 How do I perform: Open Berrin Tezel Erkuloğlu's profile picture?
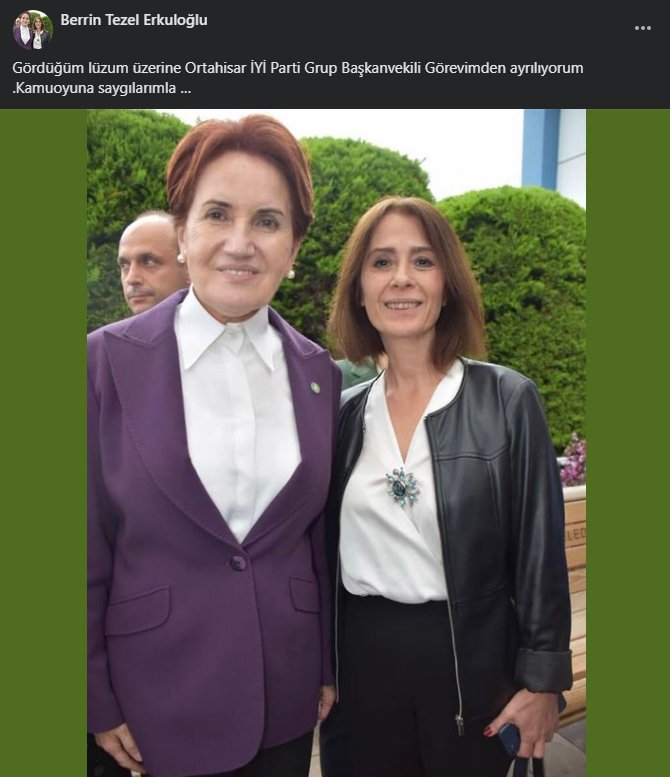coord(32,30)
